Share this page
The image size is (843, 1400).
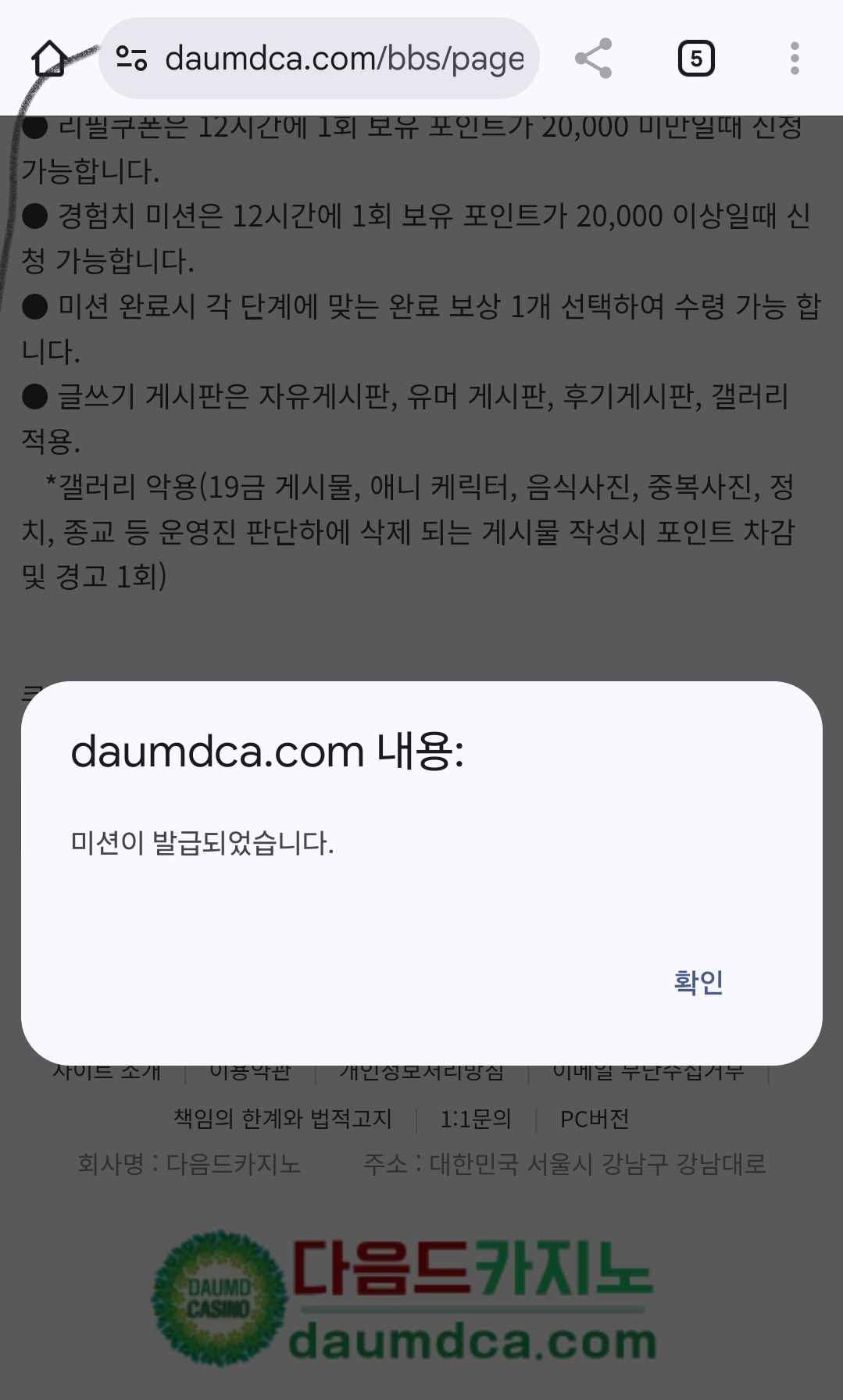coord(593,59)
